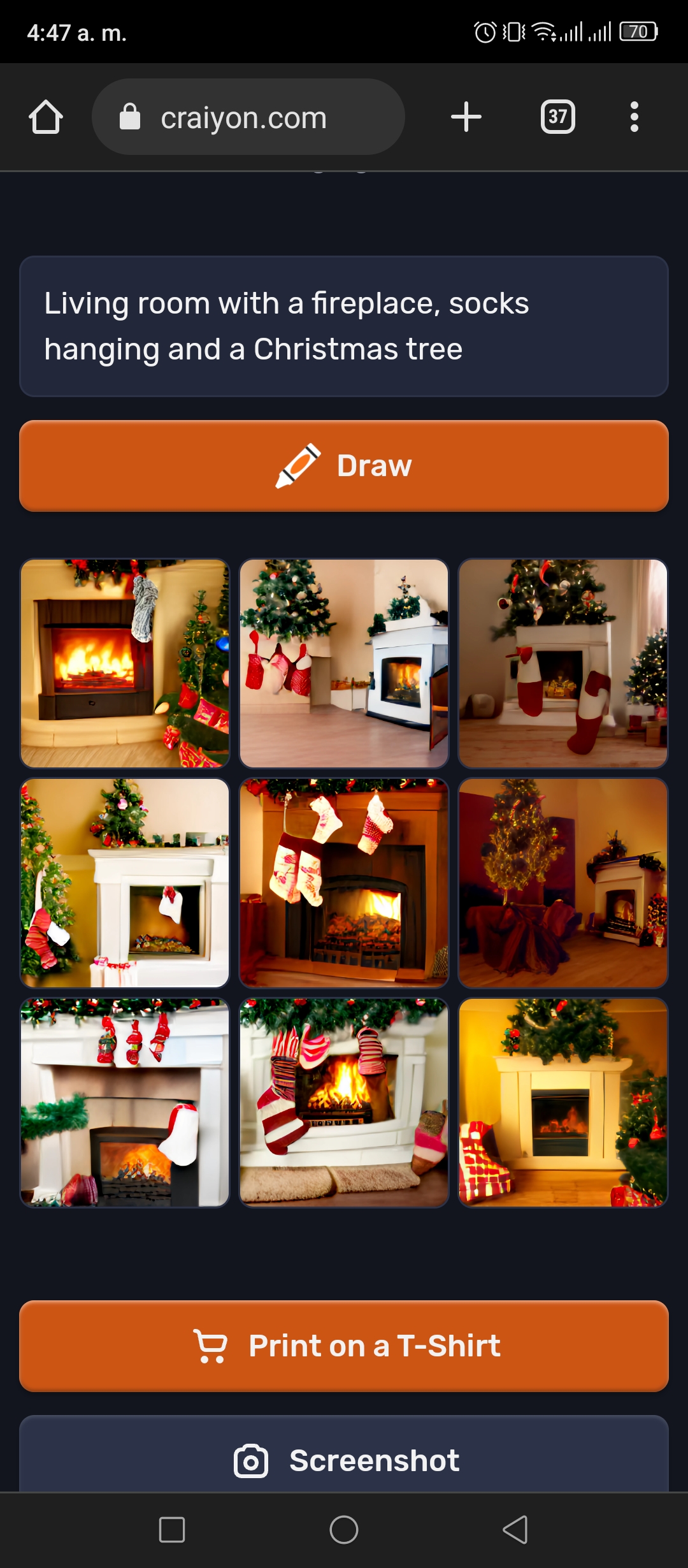
Task: Open recent apps from the navigation bar
Action: pos(172,1530)
